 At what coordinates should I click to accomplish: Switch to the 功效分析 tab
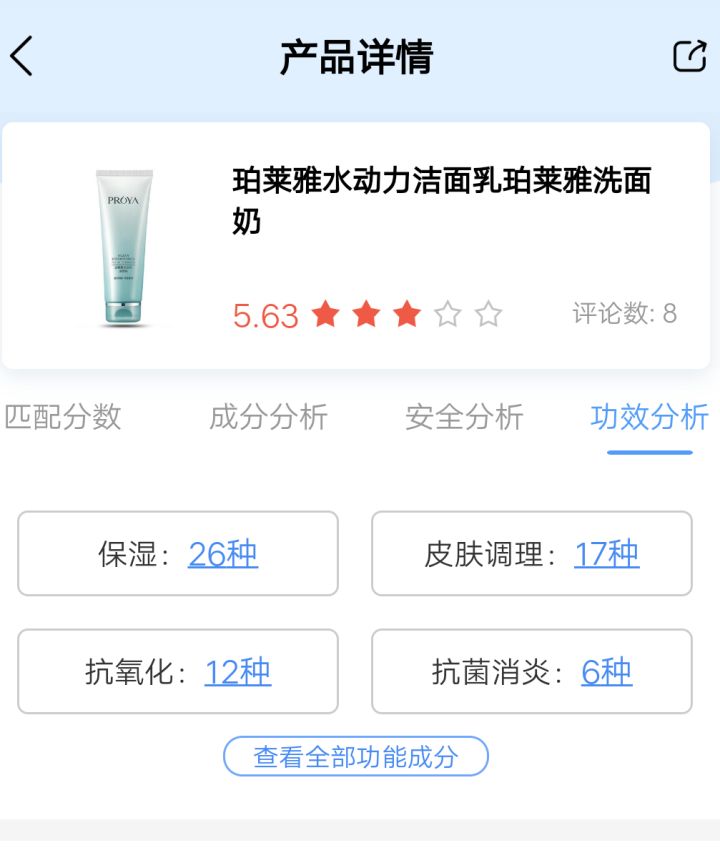pos(649,419)
